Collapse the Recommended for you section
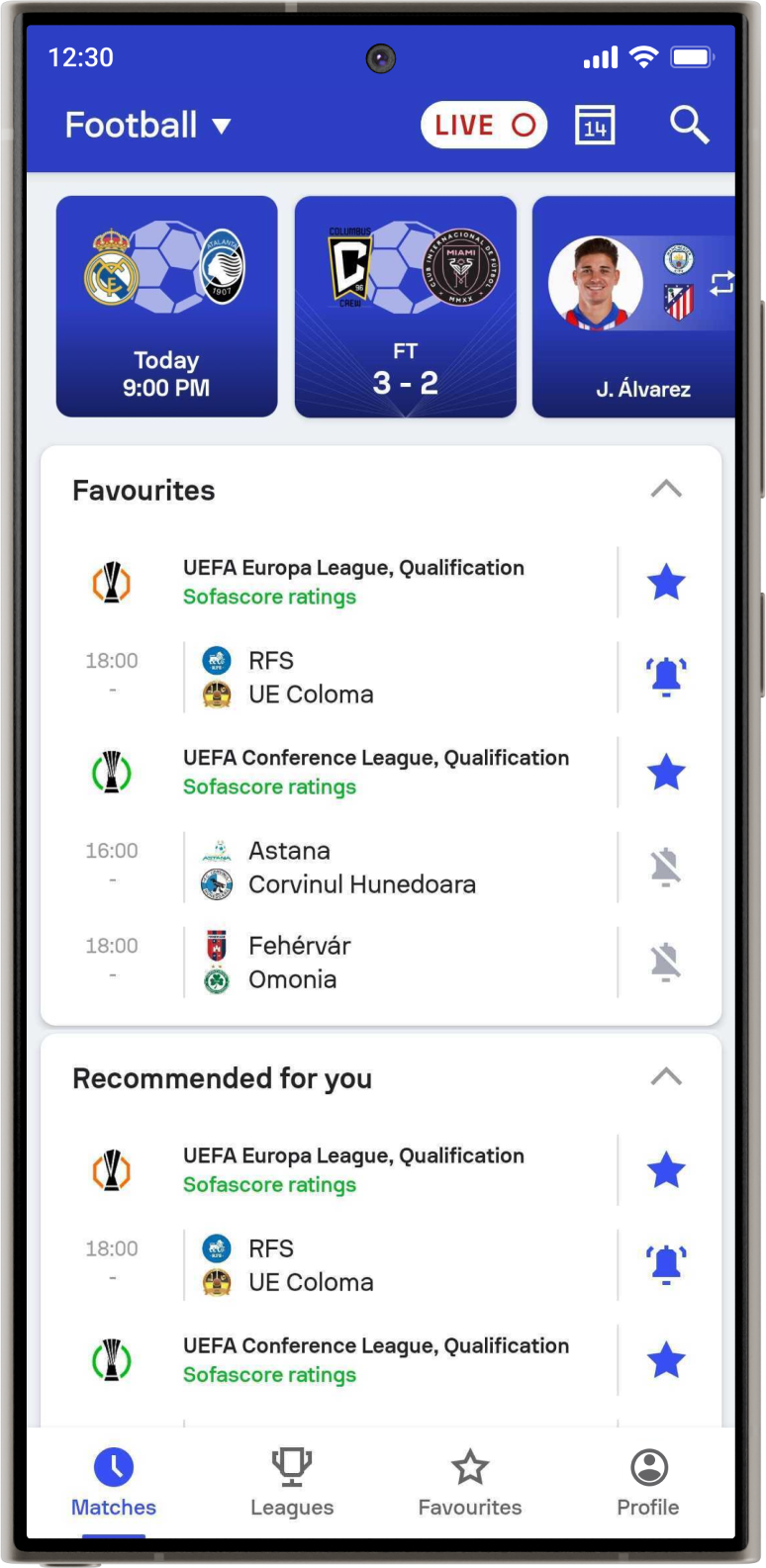This screenshot has height=1568, width=766. click(x=666, y=1077)
